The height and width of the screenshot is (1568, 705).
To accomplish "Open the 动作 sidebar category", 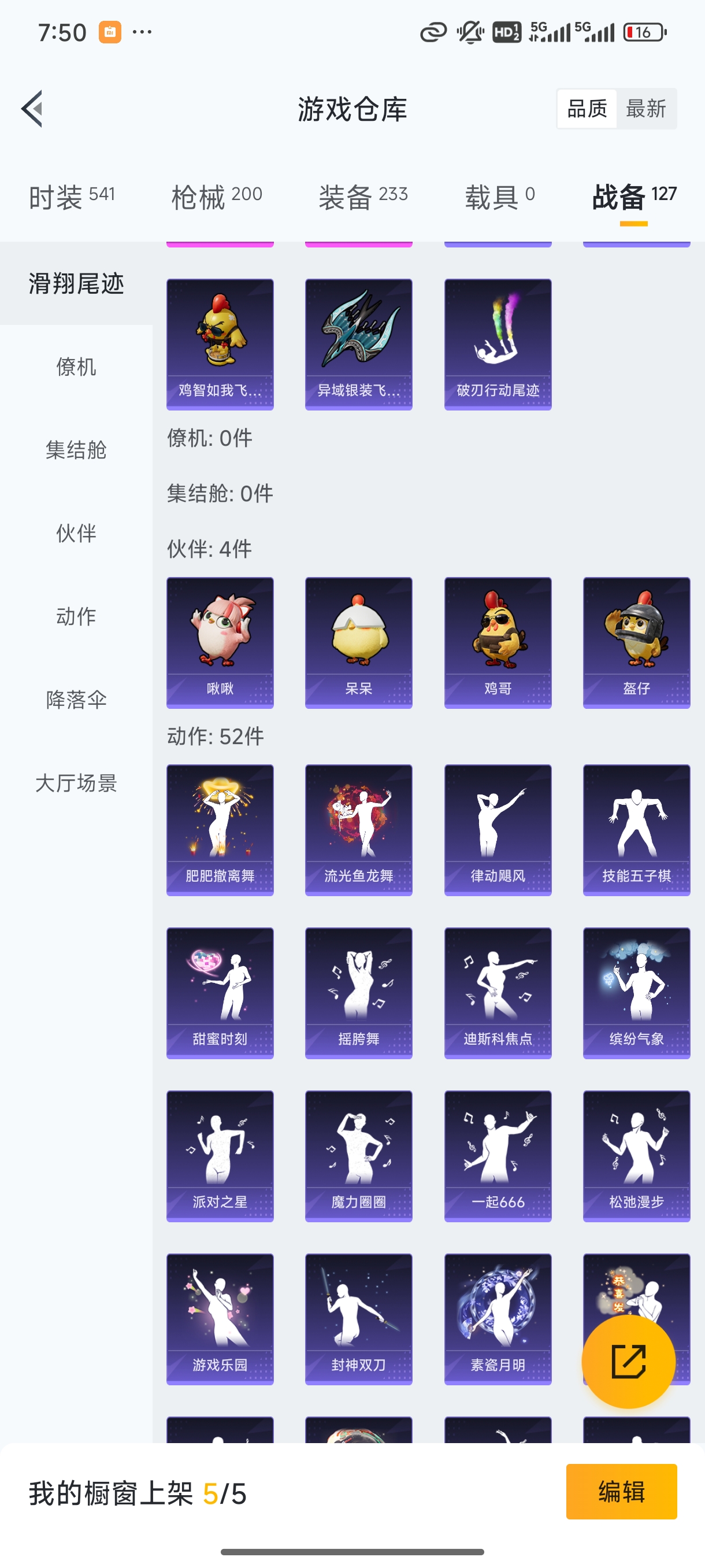I will click(x=74, y=616).
